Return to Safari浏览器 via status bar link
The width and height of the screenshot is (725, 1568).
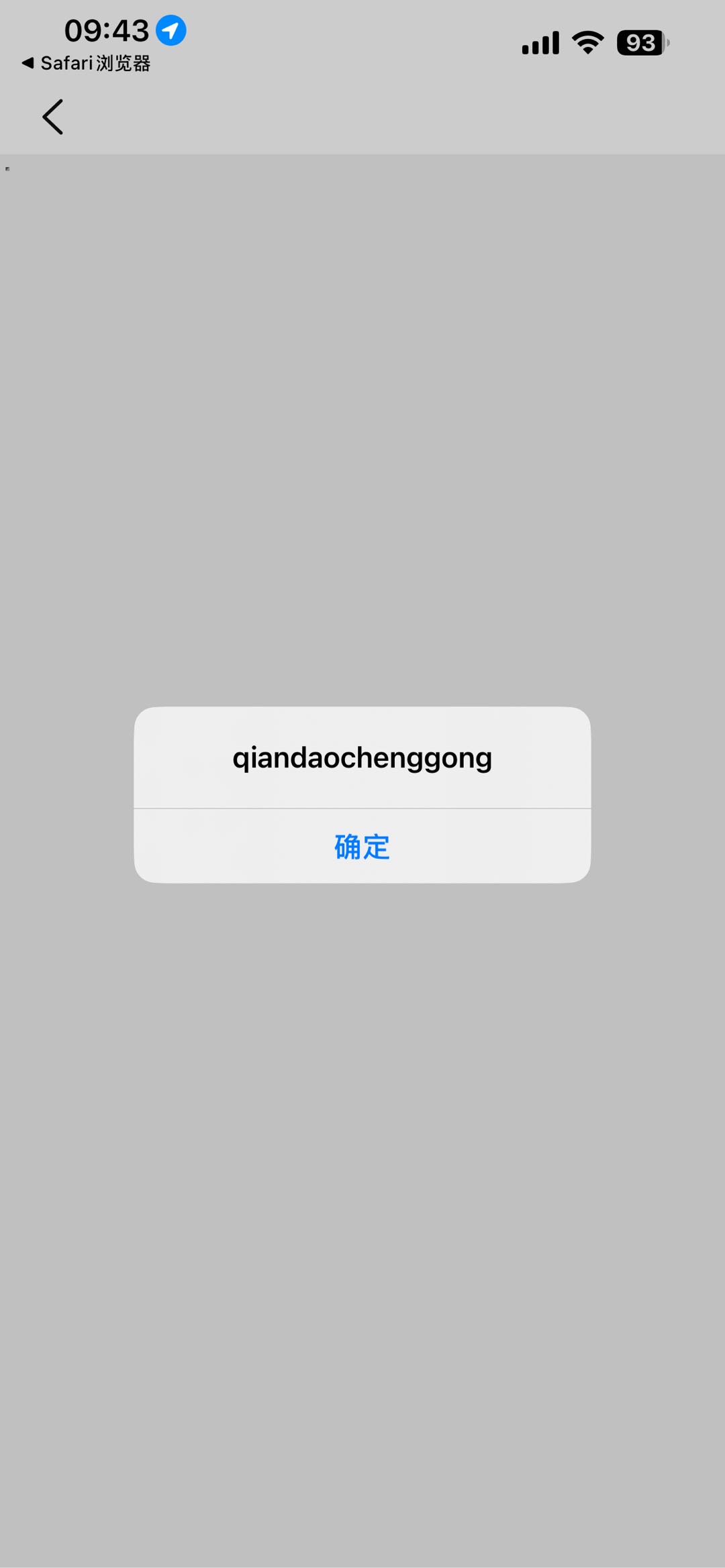point(86,63)
